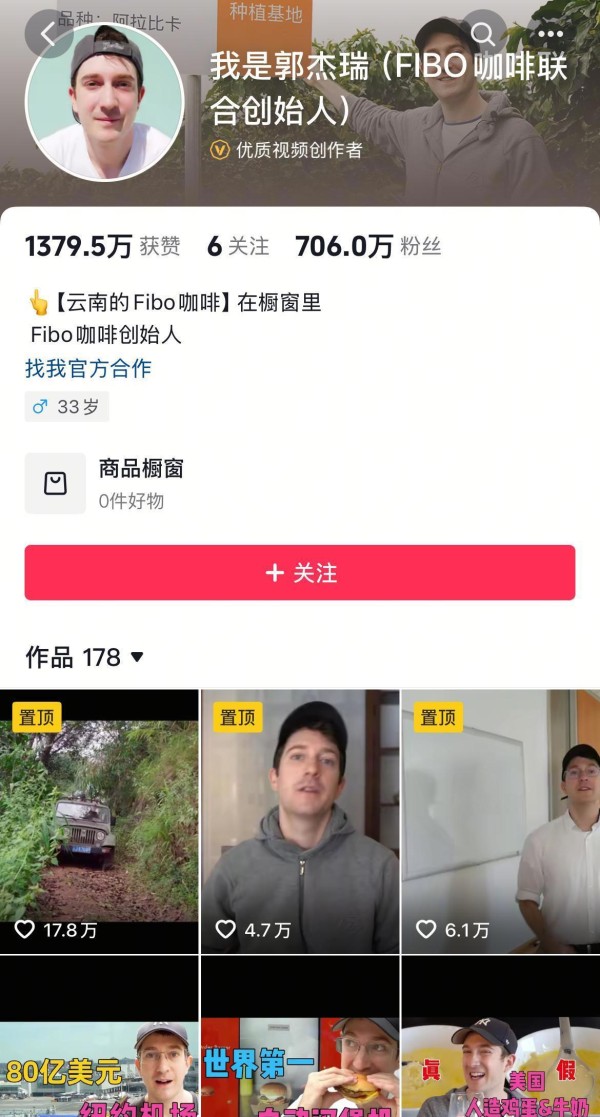Open the three-dot overflow menu
Image resolution: width=600 pixels, height=1117 pixels.
coord(551,33)
